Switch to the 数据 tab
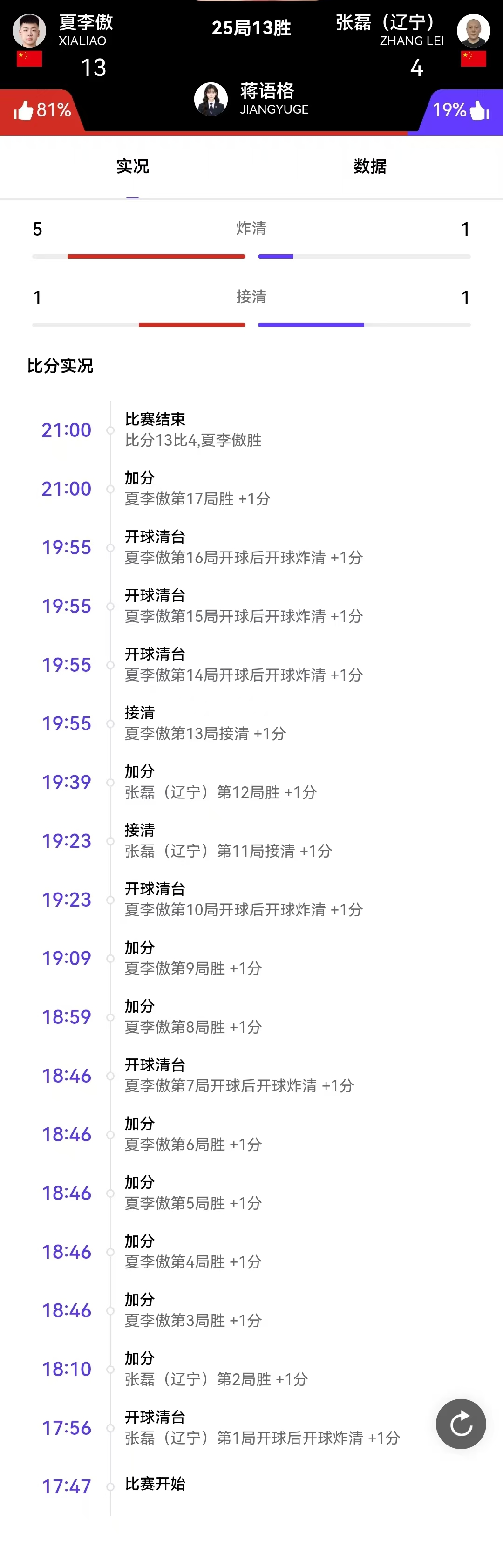Viewport: 503px width, 1568px height. tap(370, 166)
